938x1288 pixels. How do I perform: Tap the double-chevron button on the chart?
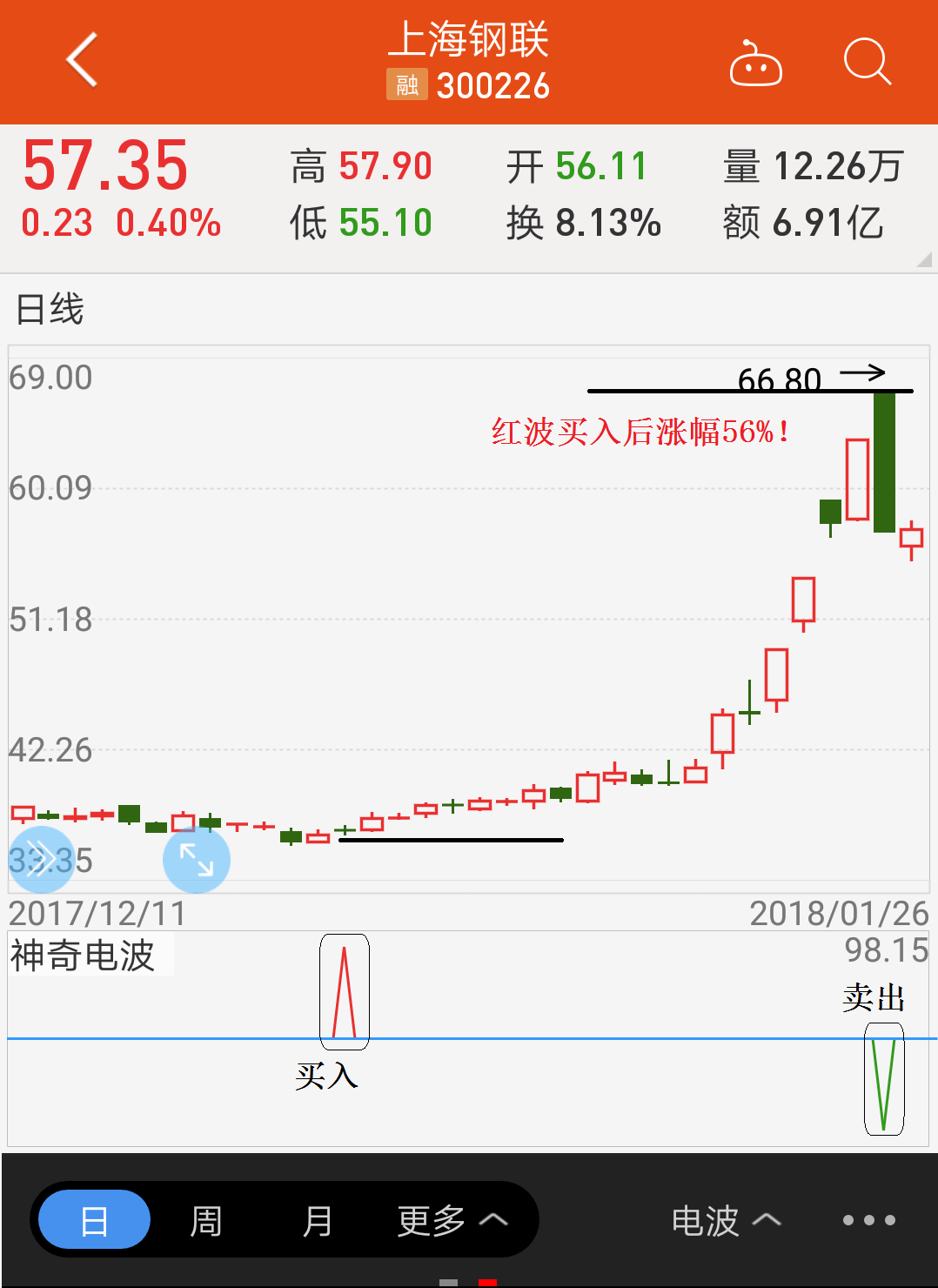coord(40,860)
